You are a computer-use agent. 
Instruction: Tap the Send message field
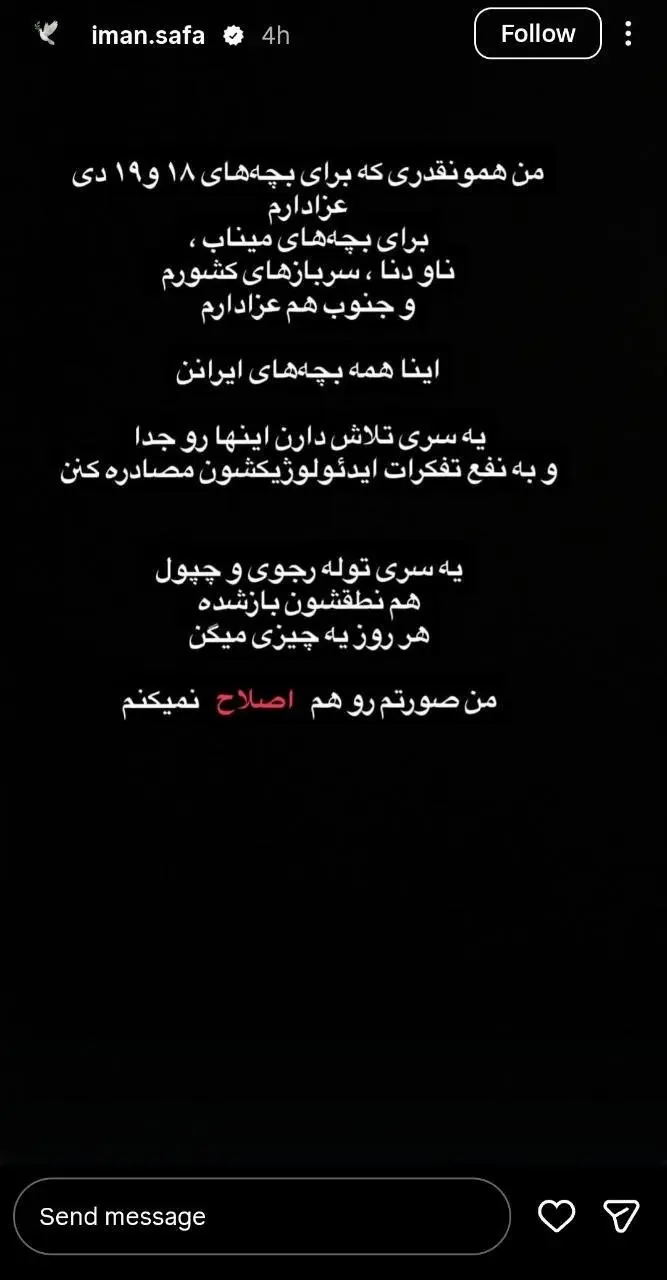tap(262, 1216)
